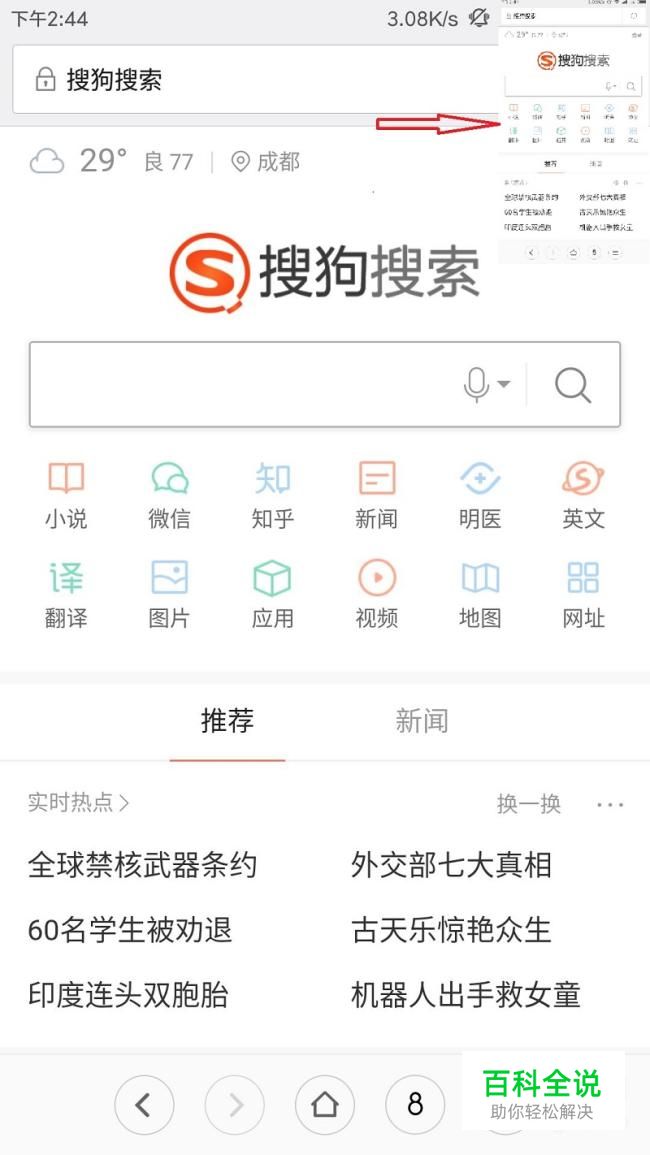
Task: Open 图片 image search
Action: click(x=169, y=595)
